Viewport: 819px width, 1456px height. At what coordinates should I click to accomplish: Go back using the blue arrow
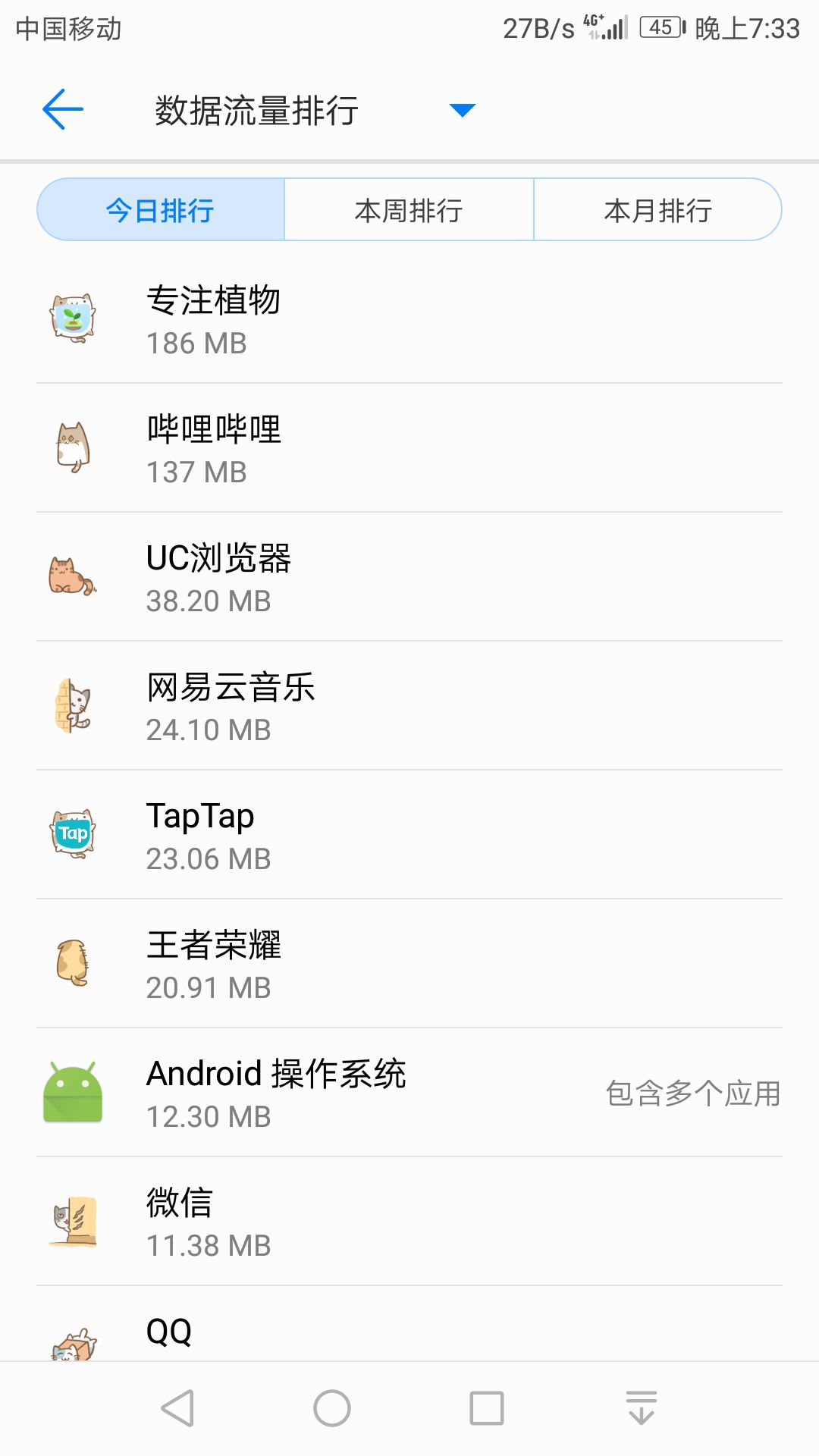tap(63, 109)
